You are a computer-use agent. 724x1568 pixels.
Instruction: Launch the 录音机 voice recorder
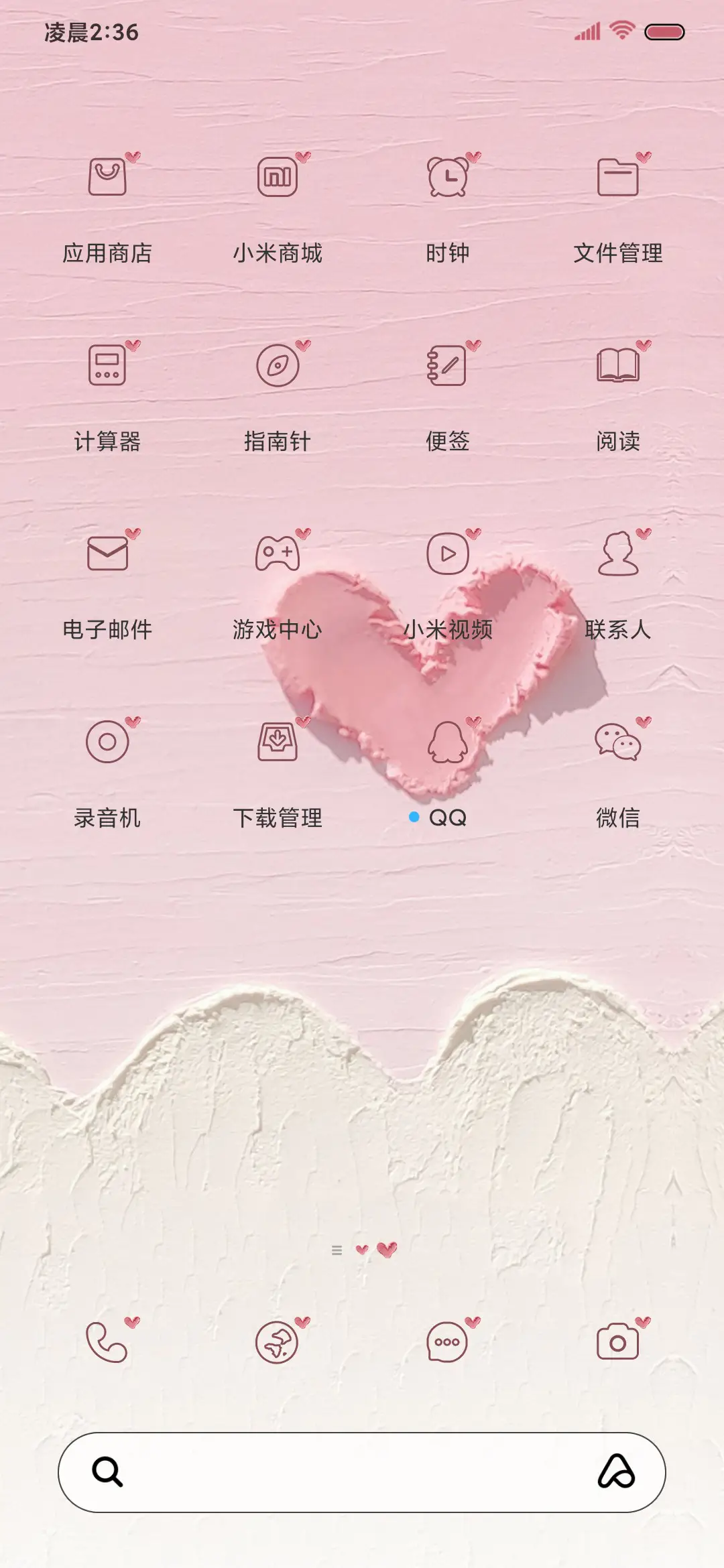pyautogui.click(x=107, y=742)
